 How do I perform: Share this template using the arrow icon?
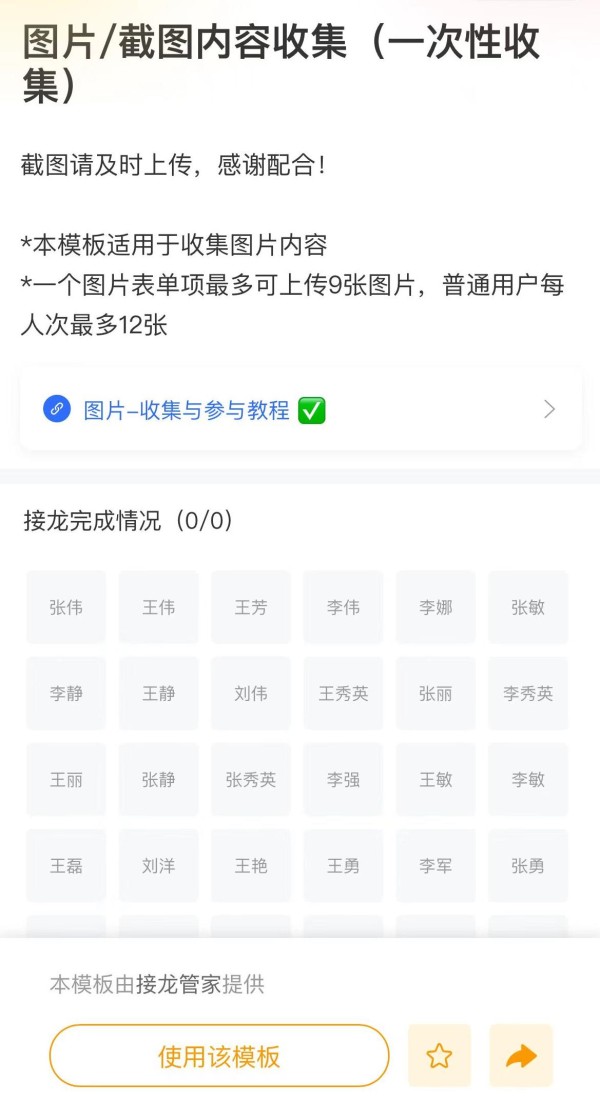521,1056
